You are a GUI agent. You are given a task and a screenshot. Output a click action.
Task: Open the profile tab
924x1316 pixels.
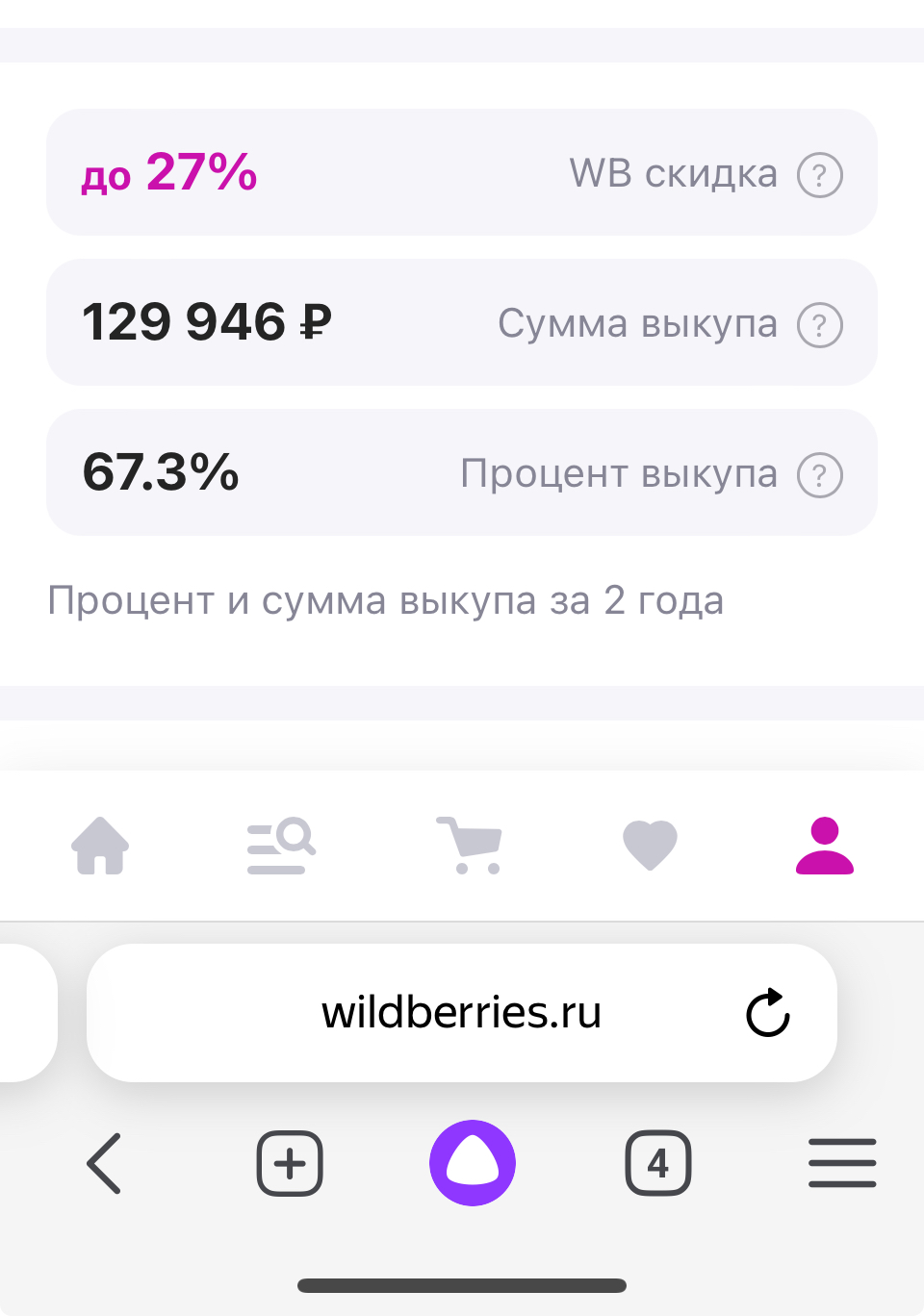[825, 846]
